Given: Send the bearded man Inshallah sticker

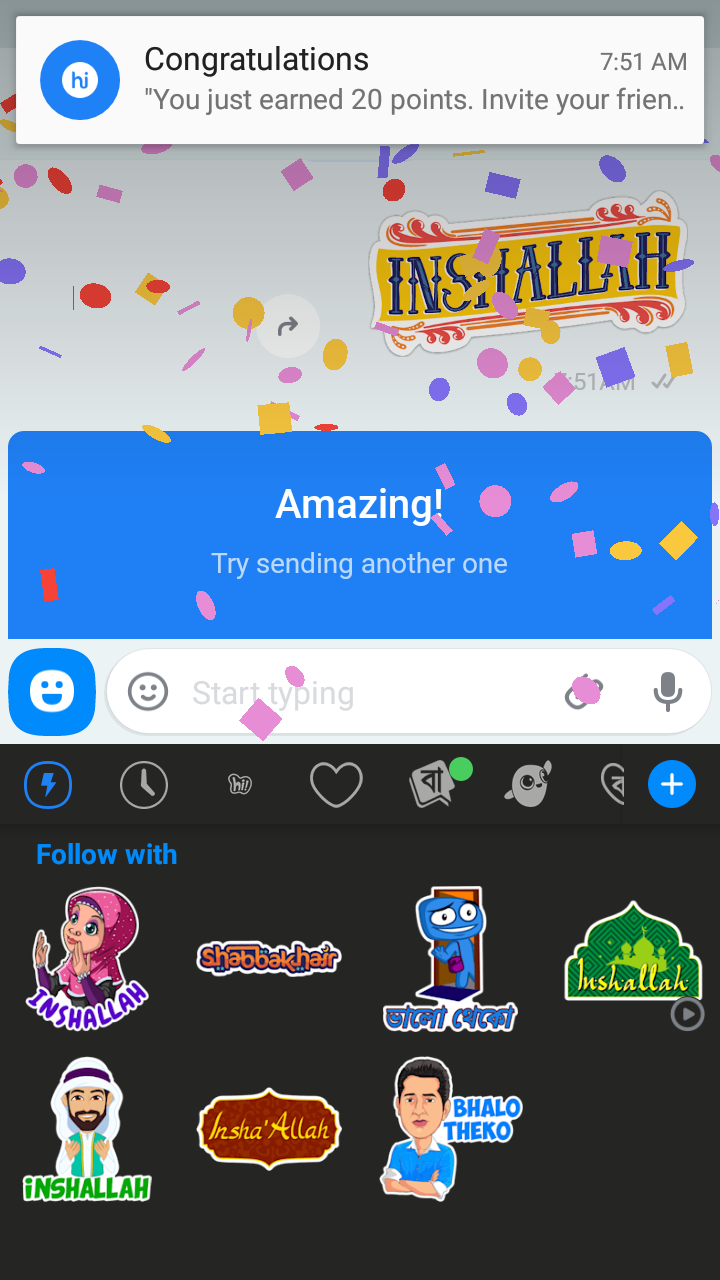Looking at the screenshot, I should [86, 1130].
